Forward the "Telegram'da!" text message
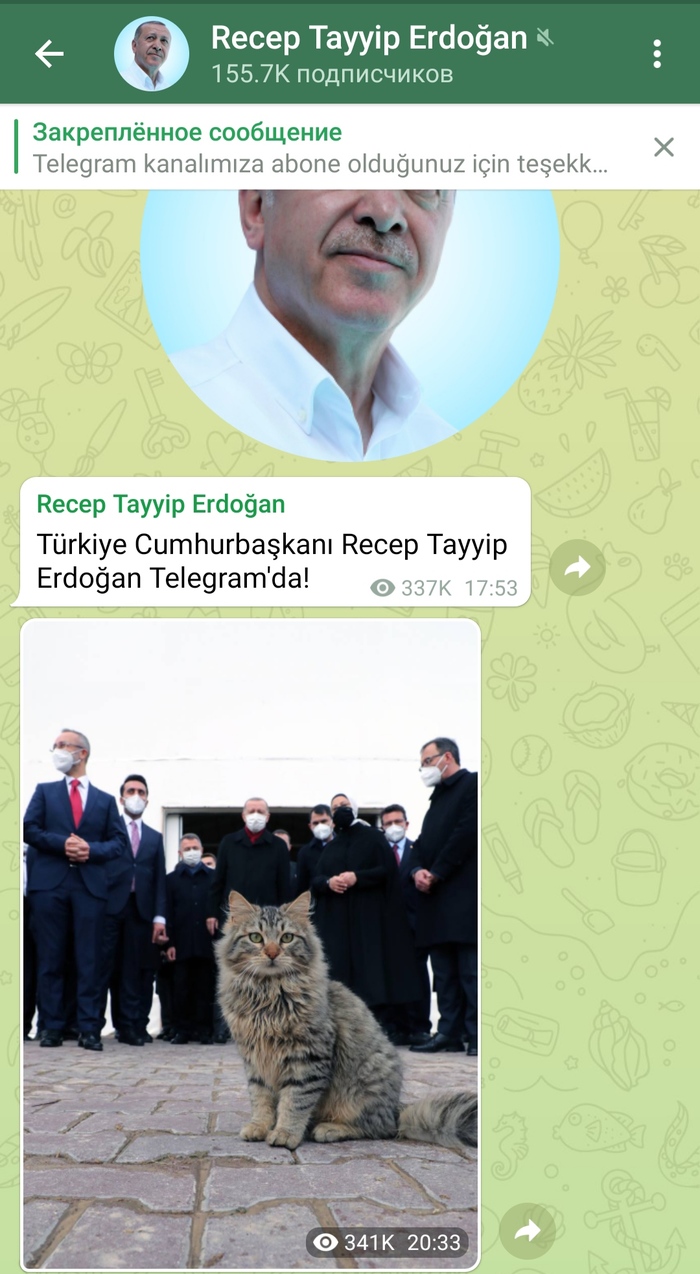 tap(577, 568)
